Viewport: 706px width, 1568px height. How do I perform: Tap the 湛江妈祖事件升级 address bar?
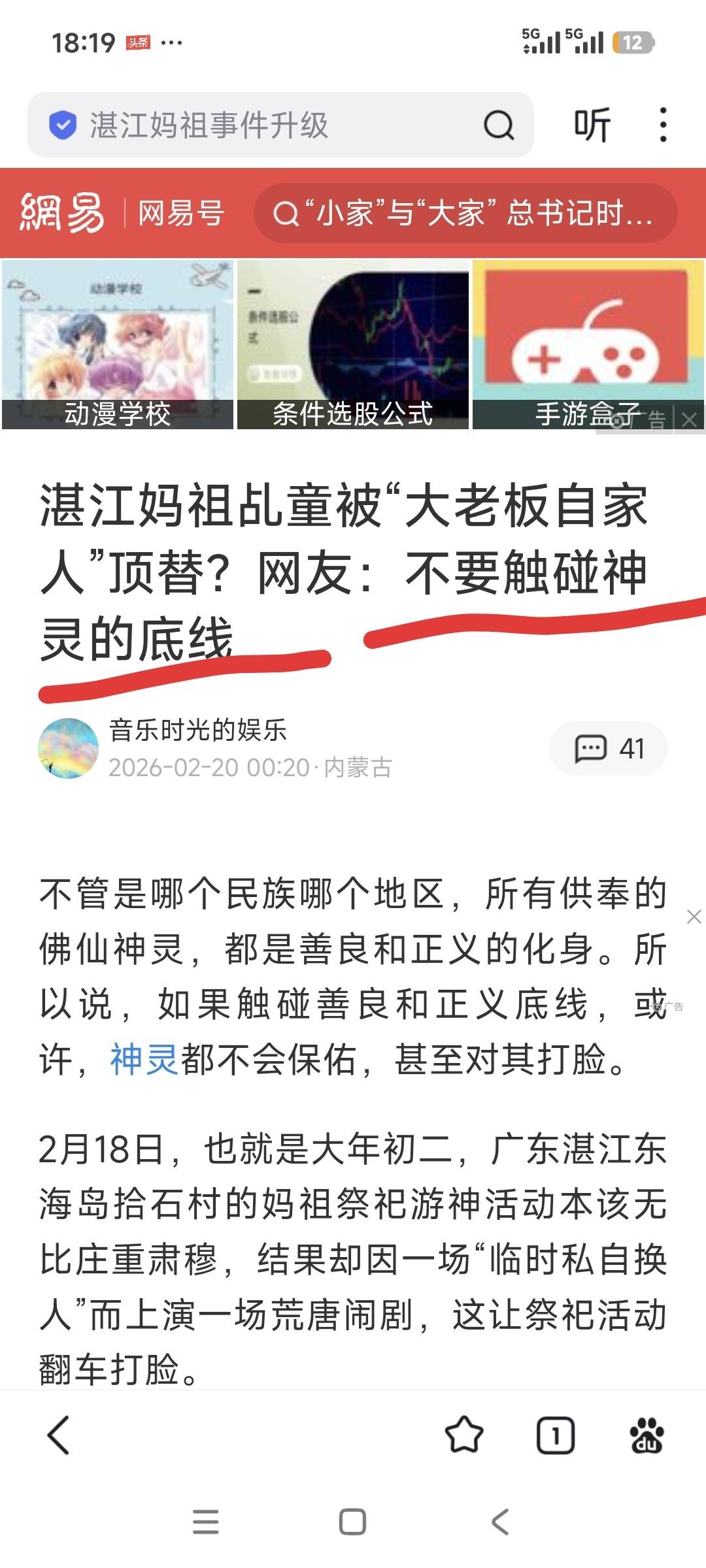(261, 125)
